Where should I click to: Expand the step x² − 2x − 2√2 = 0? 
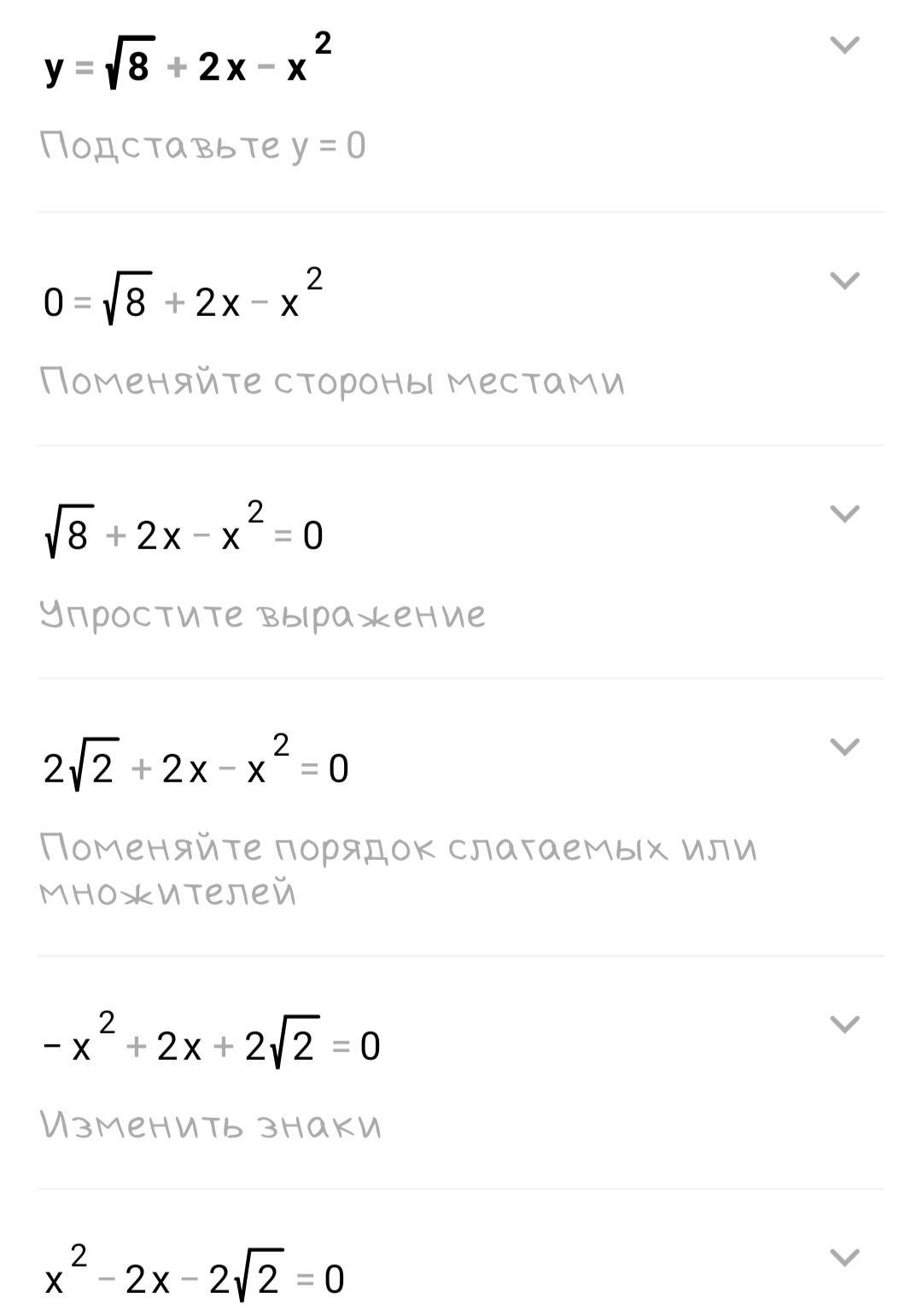click(x=844, y=1257)
